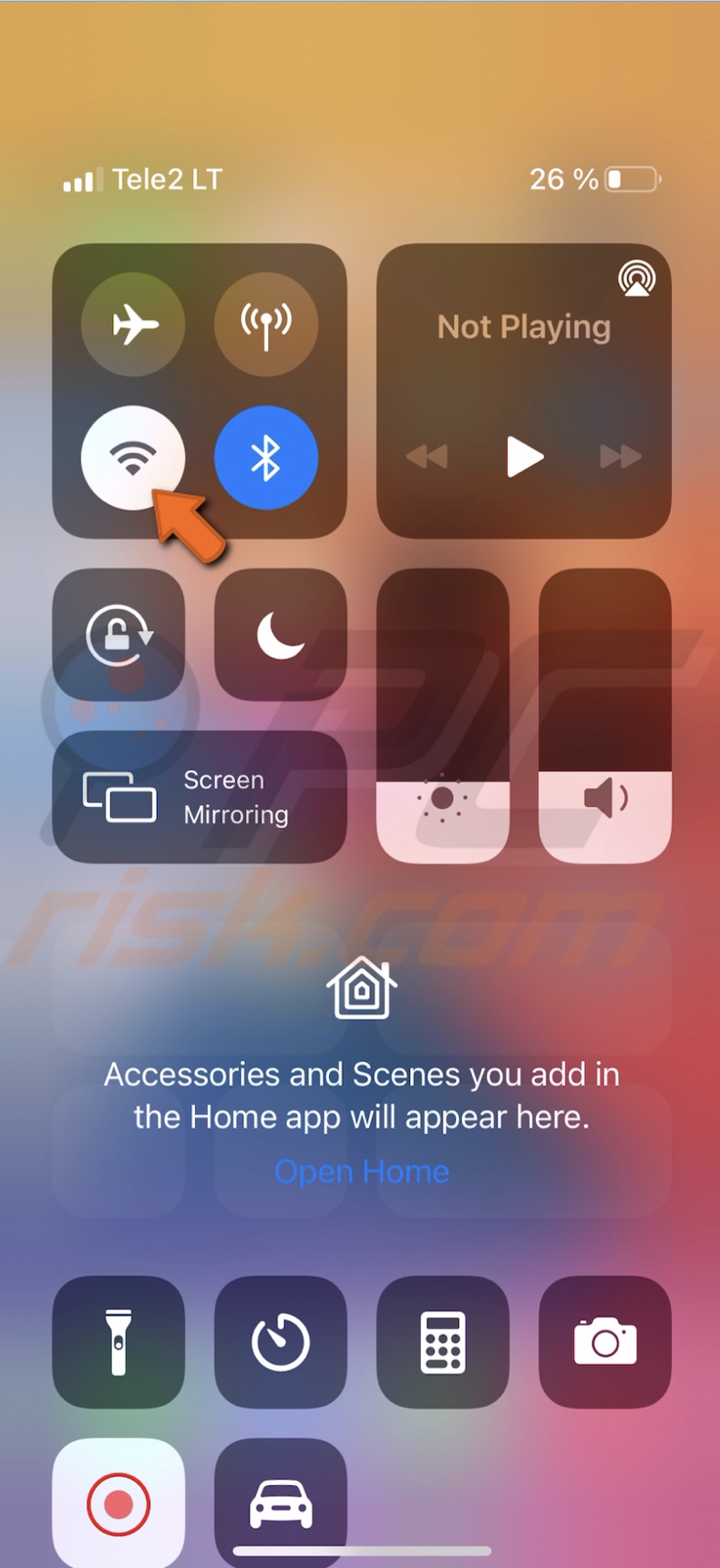The height and width of the screenshot is (1568, 720).
Task: Start a Screen Recording
Action: [x=118, y=1504]
